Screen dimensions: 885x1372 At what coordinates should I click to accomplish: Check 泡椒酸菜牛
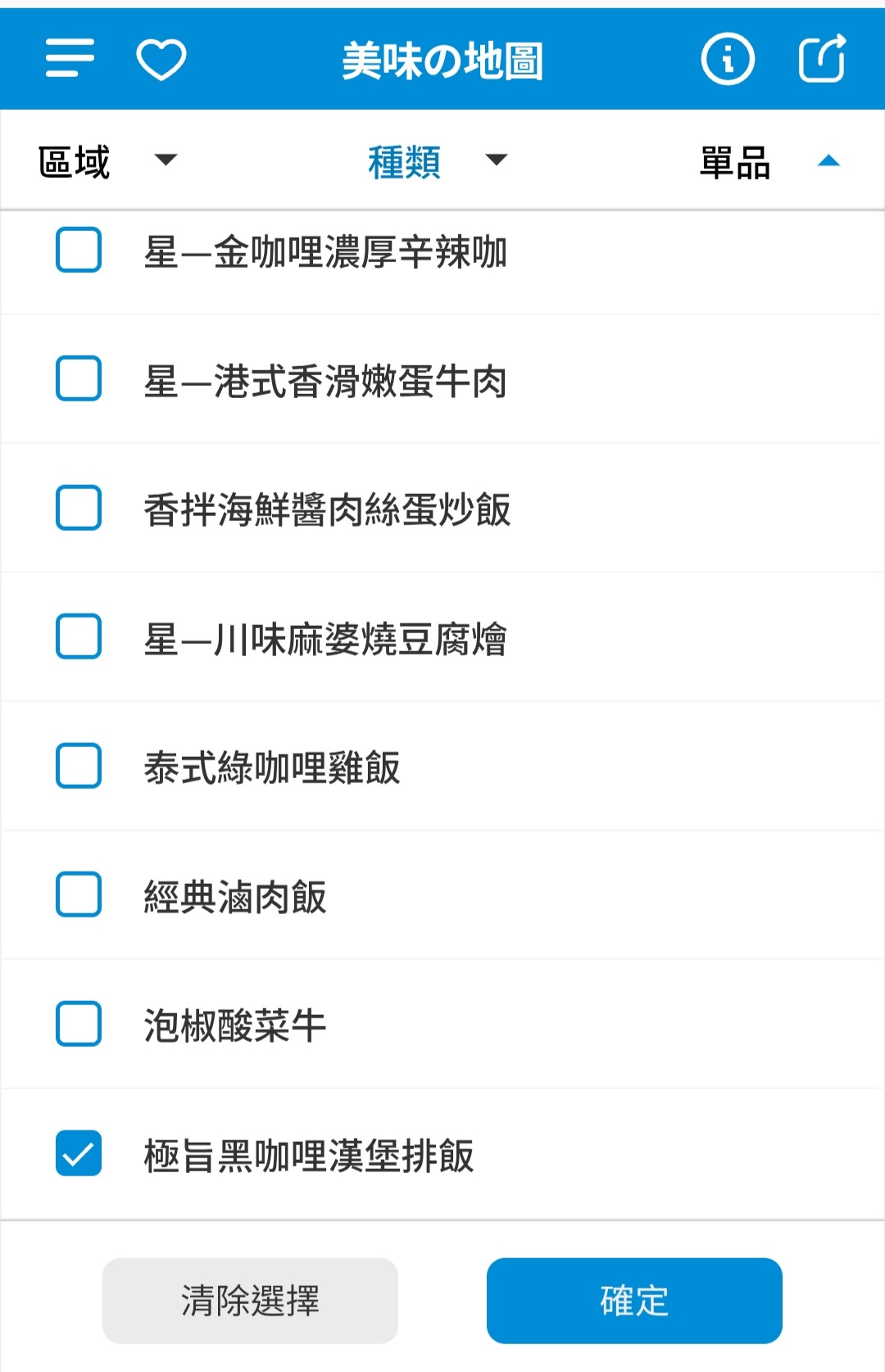click(79, 1024)
